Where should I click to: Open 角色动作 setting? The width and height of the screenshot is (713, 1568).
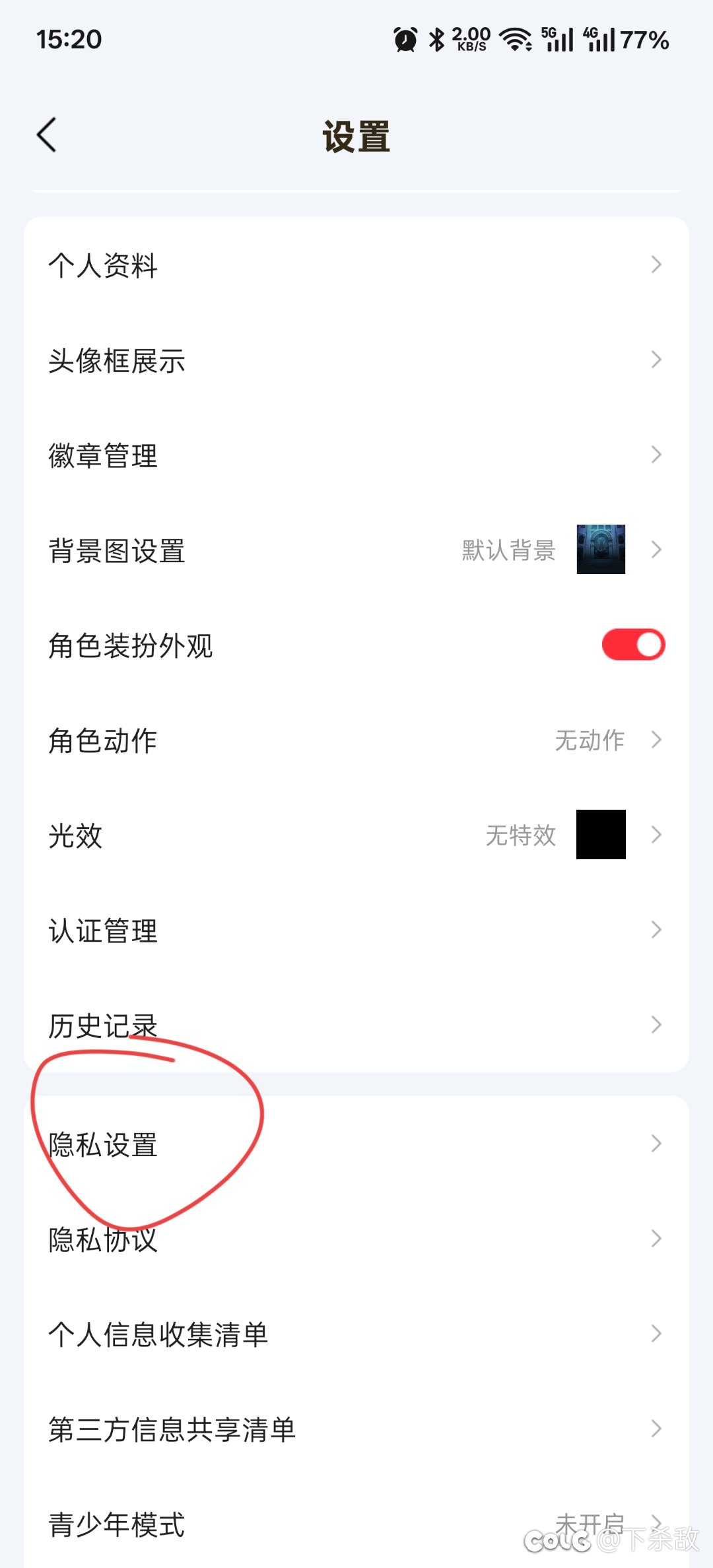tap(356, 740)
